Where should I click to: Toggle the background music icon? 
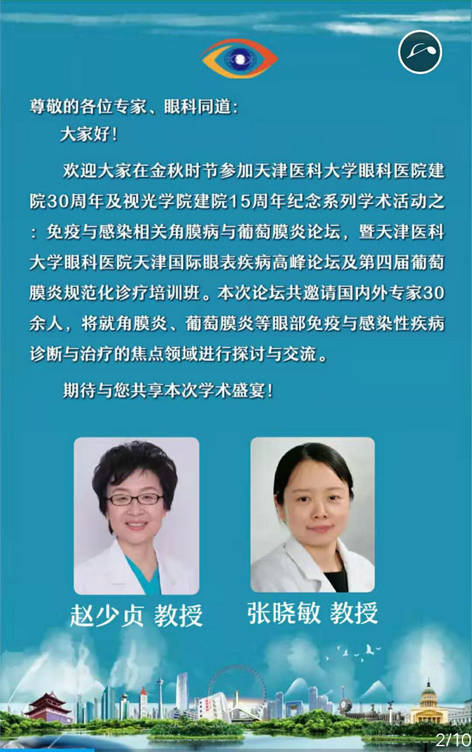pos(420,52)
